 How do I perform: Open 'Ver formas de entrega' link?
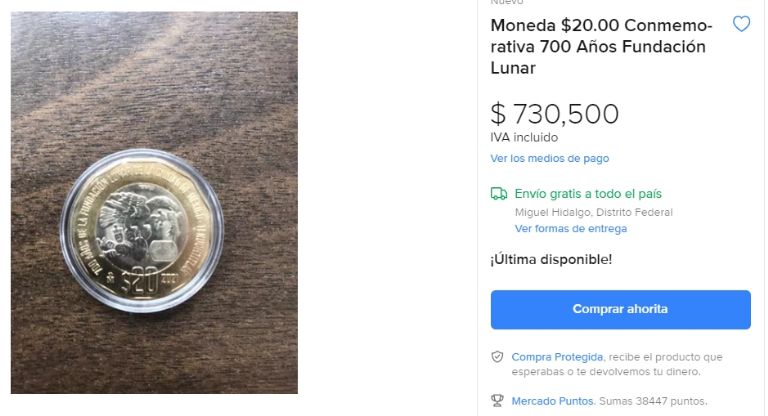coord(571,228)
